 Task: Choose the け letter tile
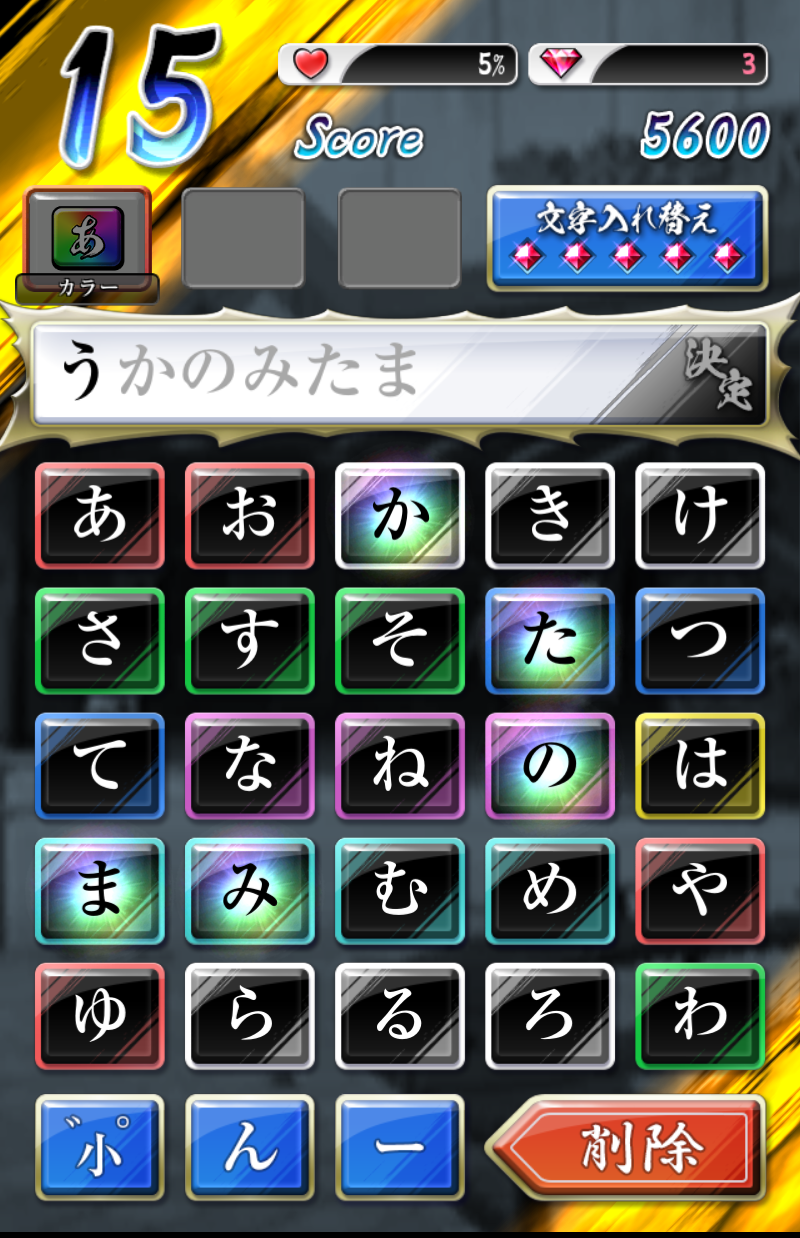700,515
